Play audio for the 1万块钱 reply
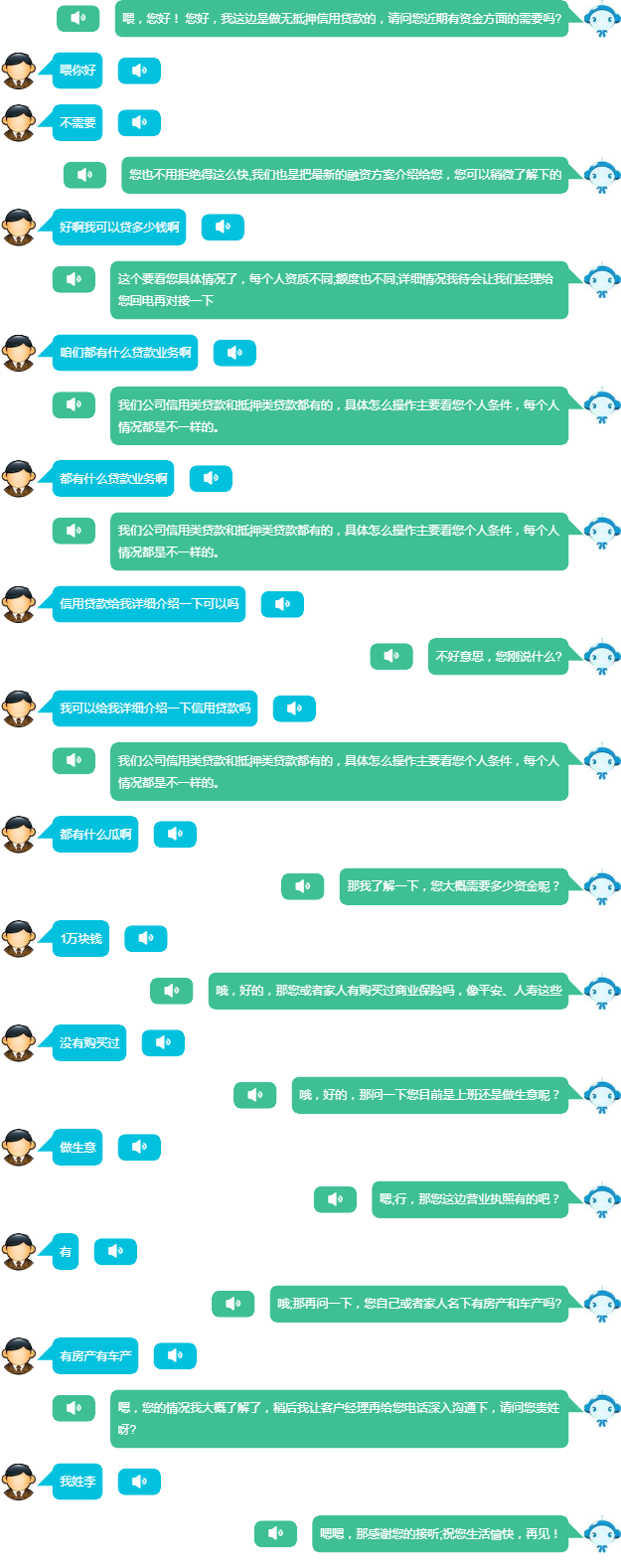This screenshot has height=1568, width=621. click(145, 938)
